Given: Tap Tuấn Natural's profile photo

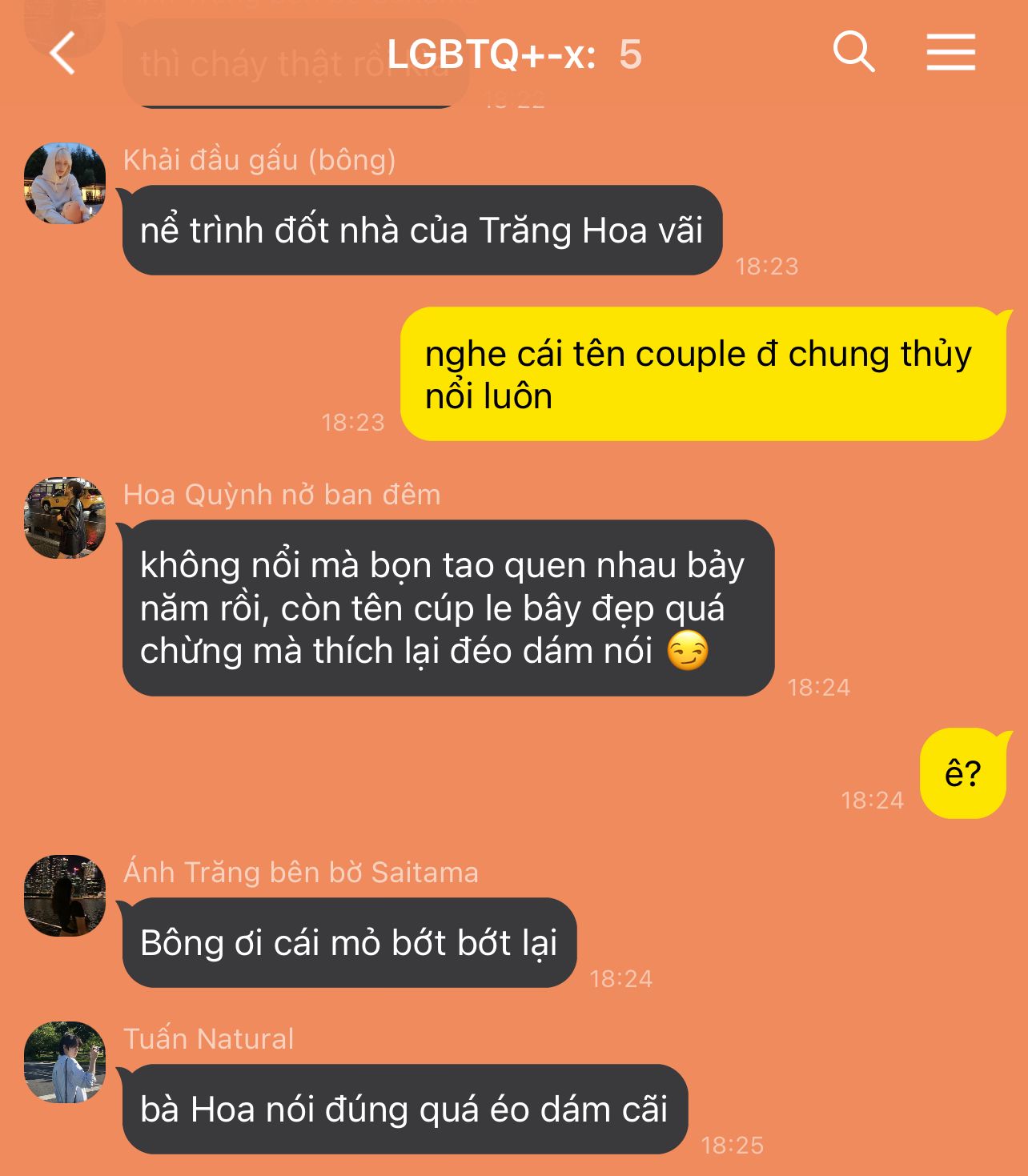Looking at the screenshot, I should click(x=65, y=1062).
